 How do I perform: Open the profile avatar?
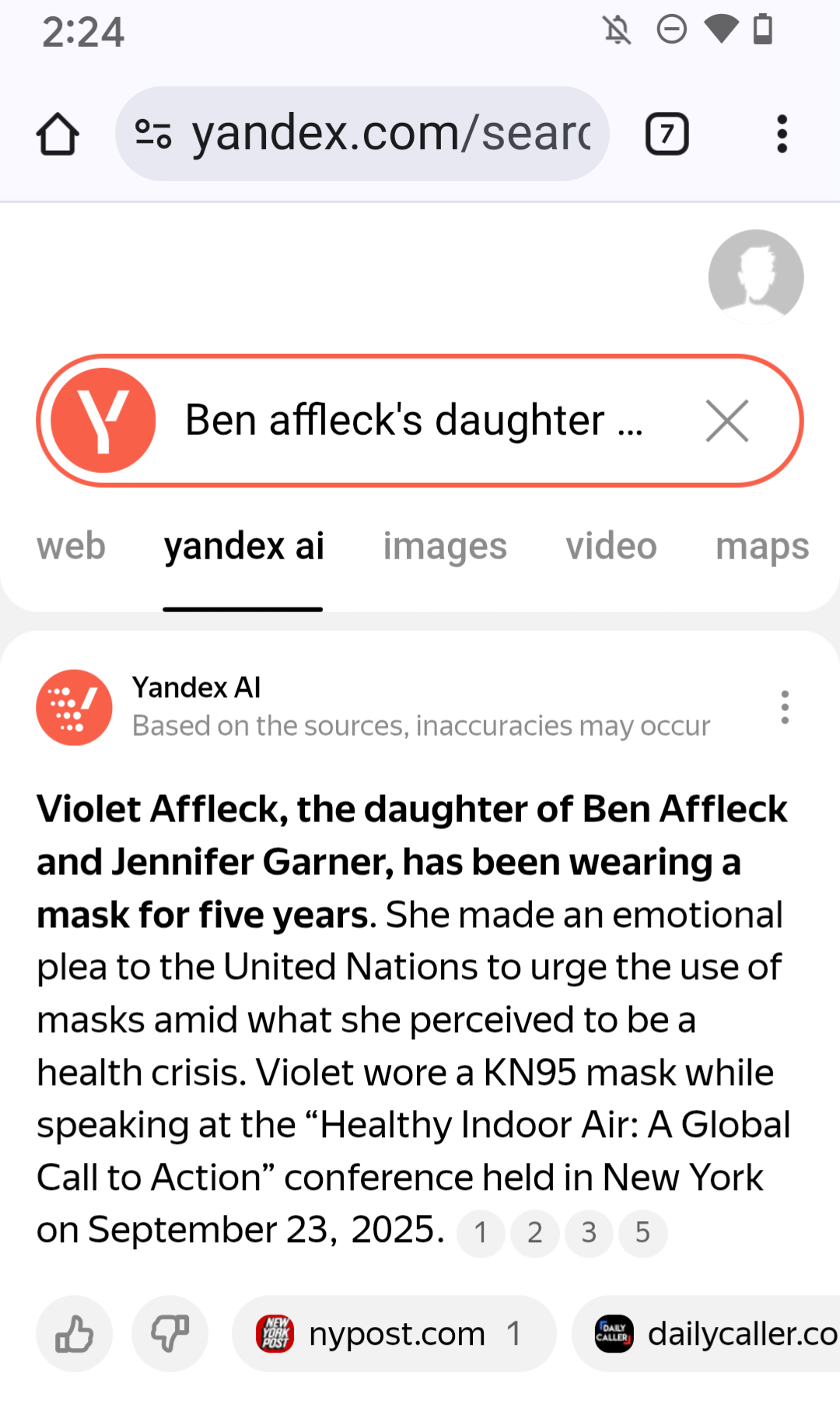coord(755,276)
